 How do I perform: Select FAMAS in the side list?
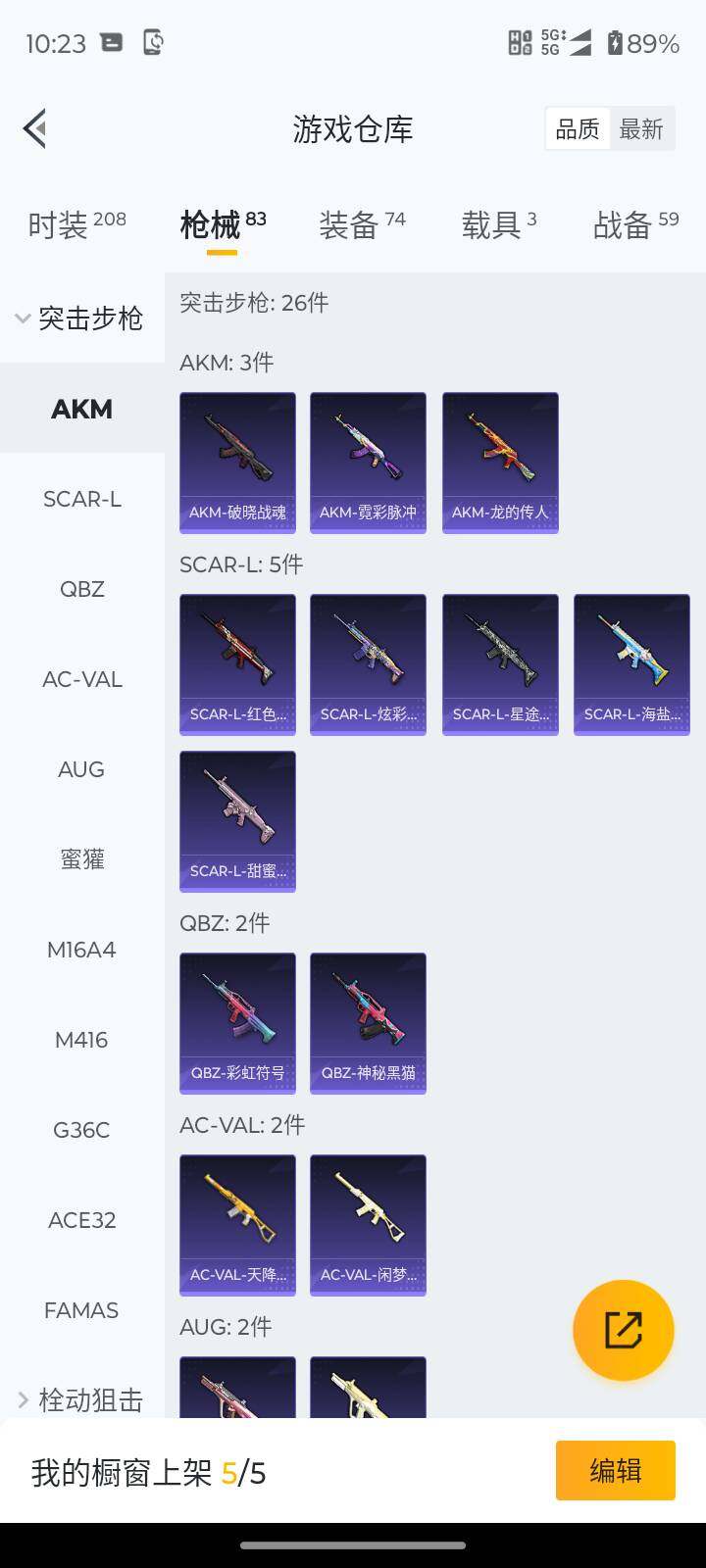click(x=82, y=1310)
